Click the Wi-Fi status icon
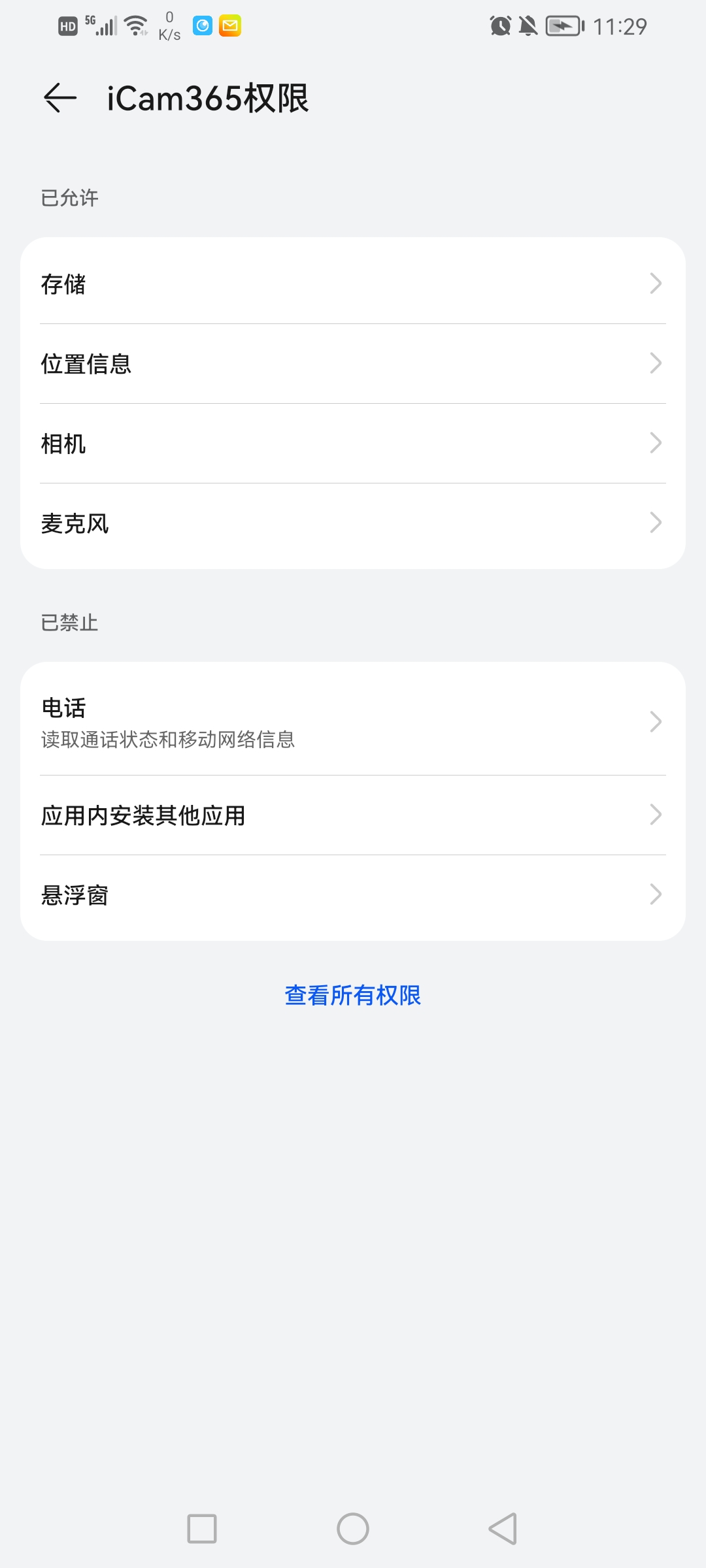 pyautogui.click(x=135, y=25)
